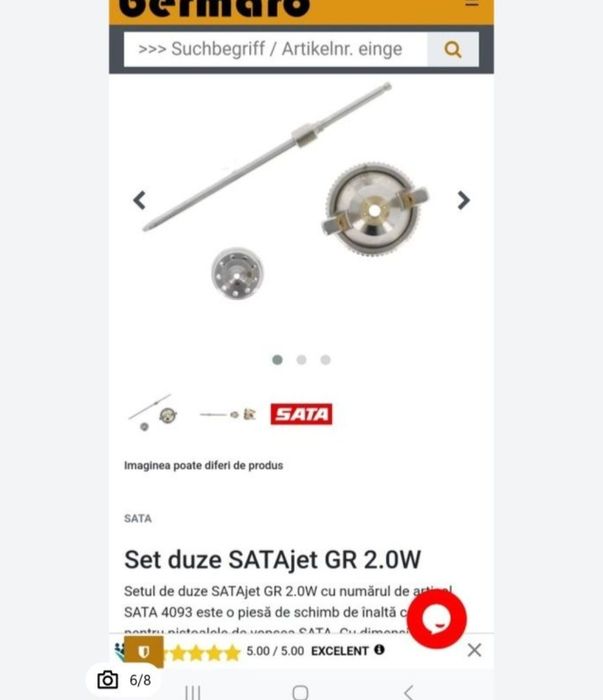Dismiss the 5.00 / 5.00 rating banner

click(474, 650)
